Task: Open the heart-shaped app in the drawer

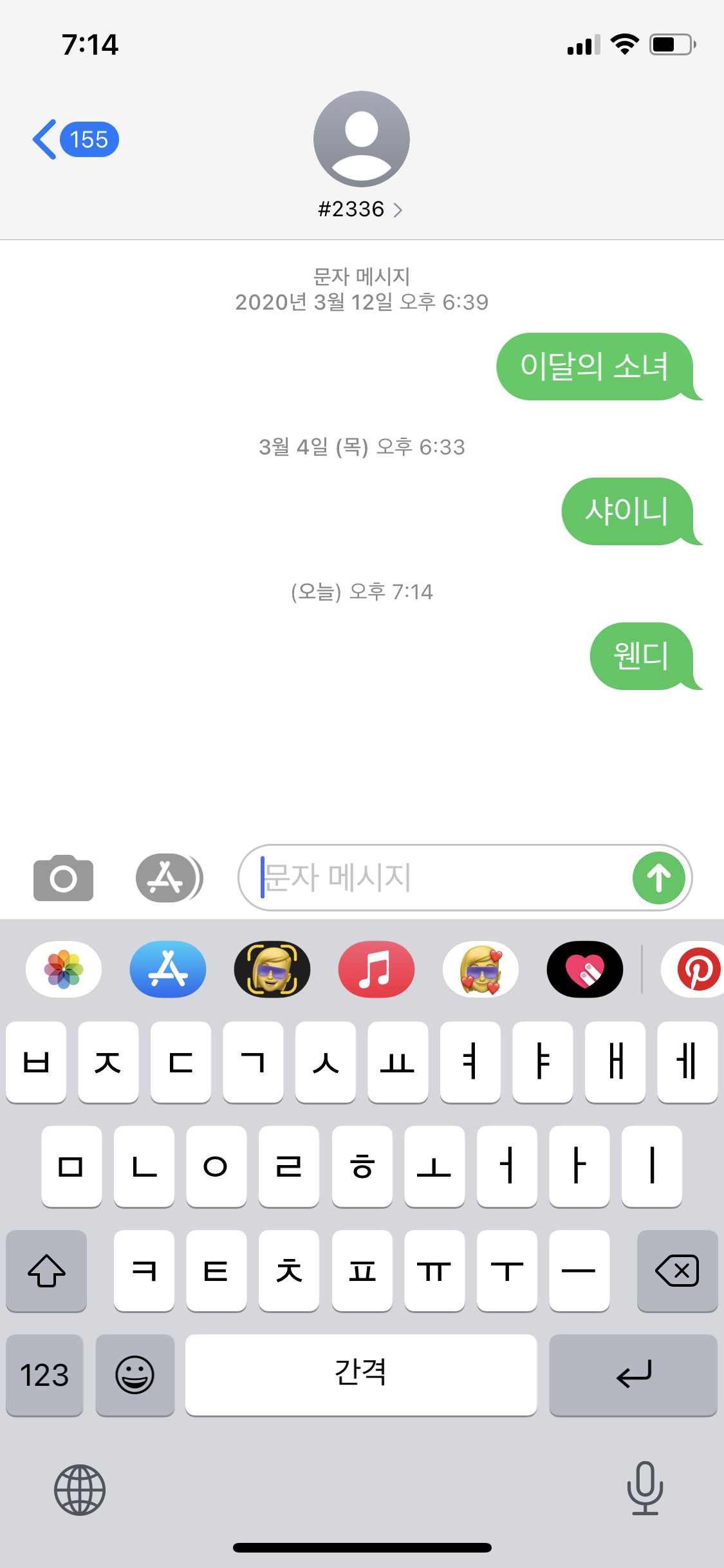Action: pos(584,969)
